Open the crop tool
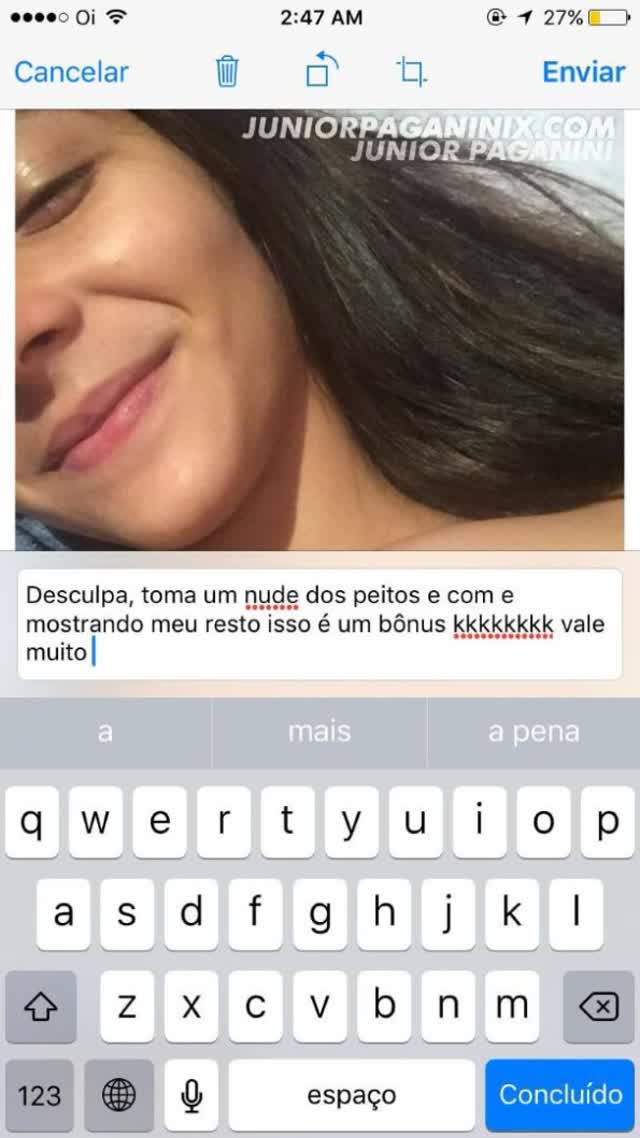 [x=411, y=72]
